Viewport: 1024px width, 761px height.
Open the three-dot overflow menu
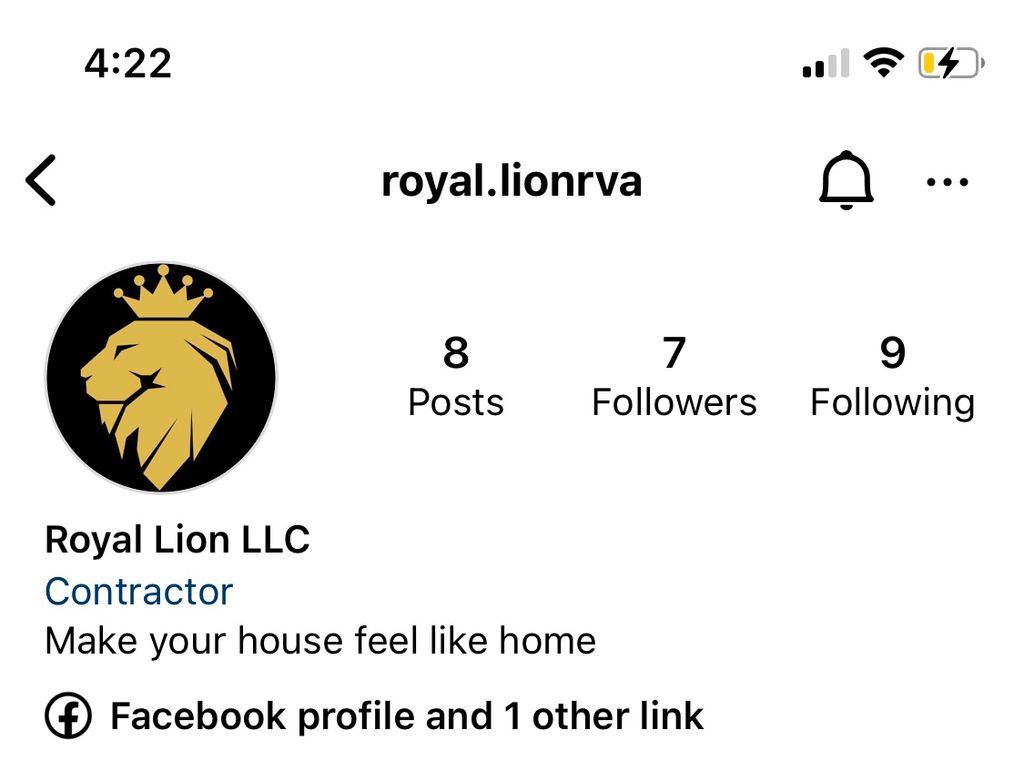pos(946,182)
